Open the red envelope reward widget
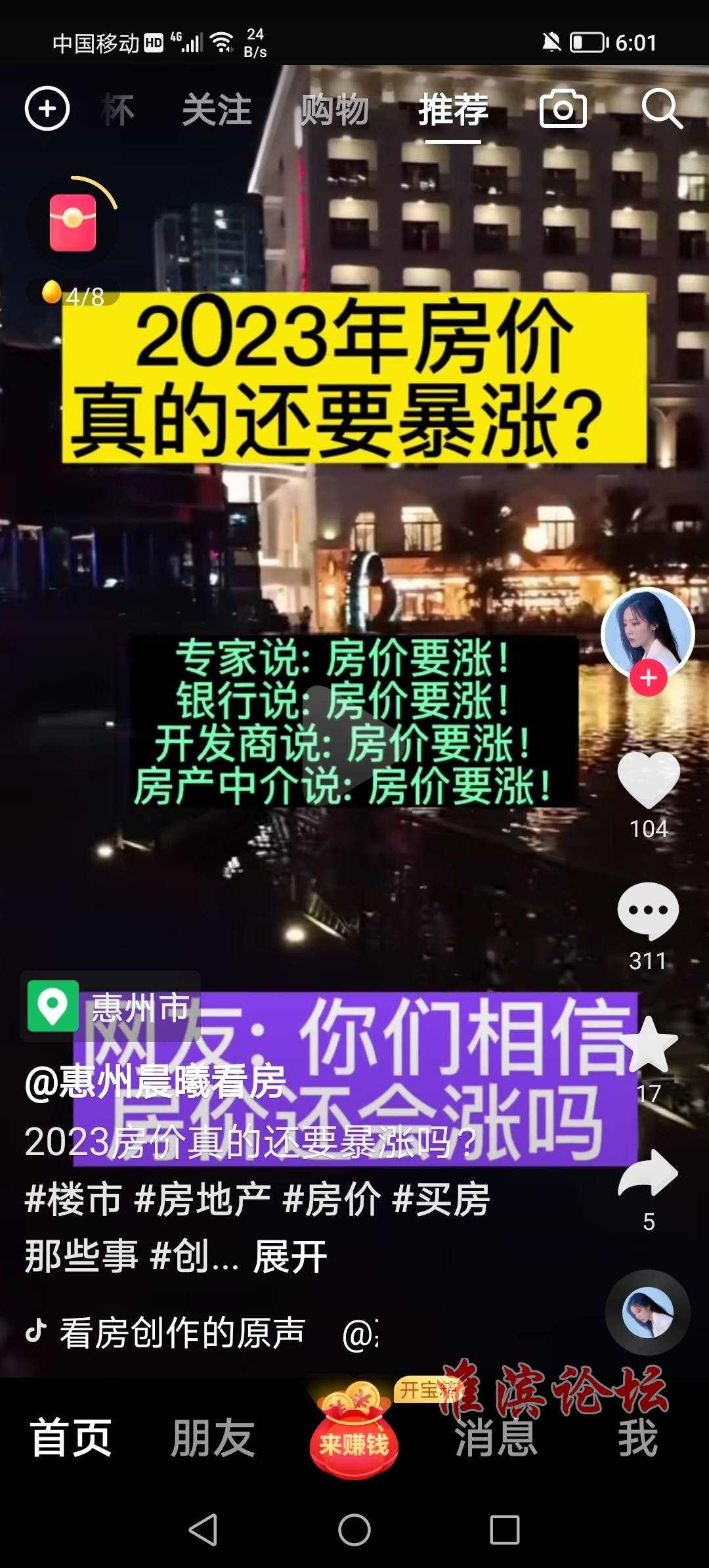This screenshot has height=1568, width=709. click(x=73, y=223)
